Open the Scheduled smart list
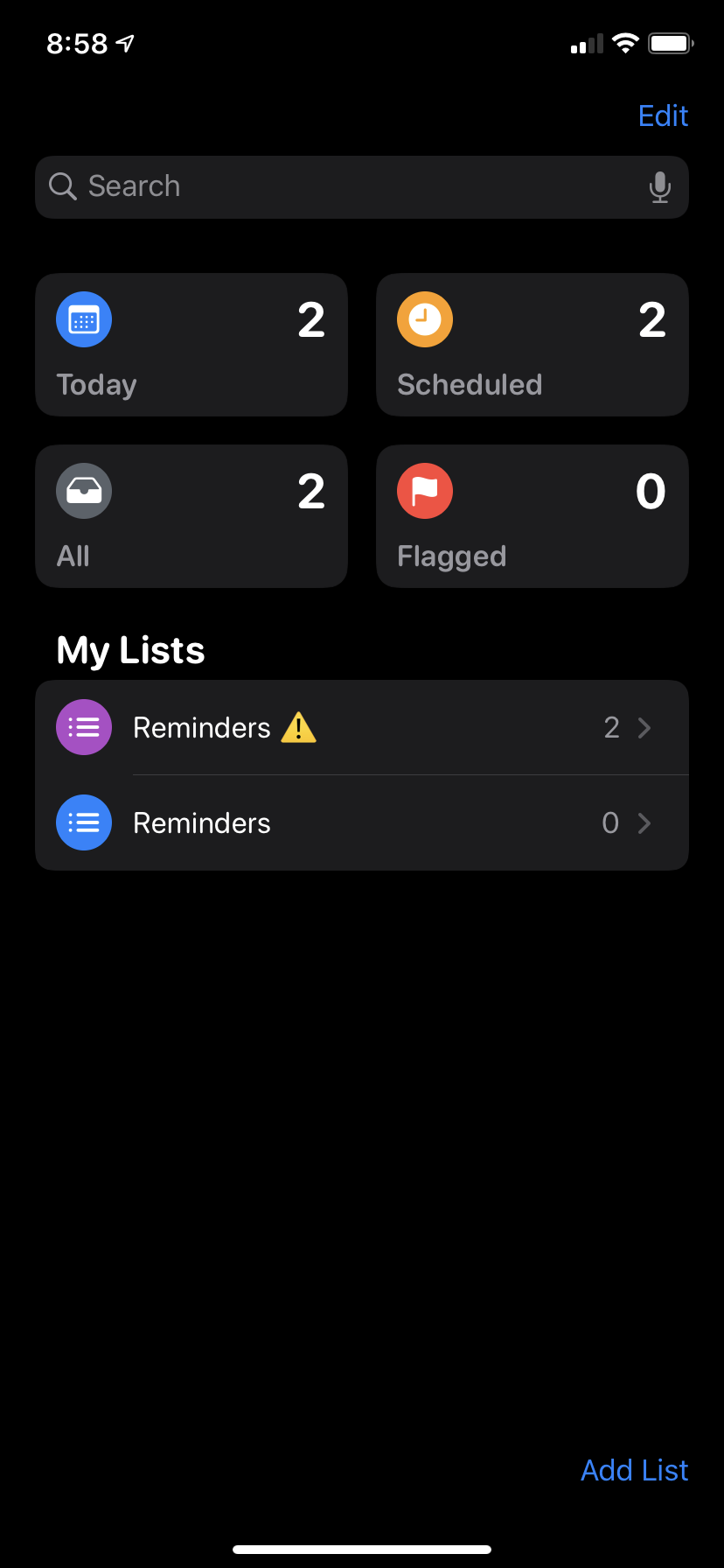This screenshot has height=1568, width=724. (x=532, y=345)
